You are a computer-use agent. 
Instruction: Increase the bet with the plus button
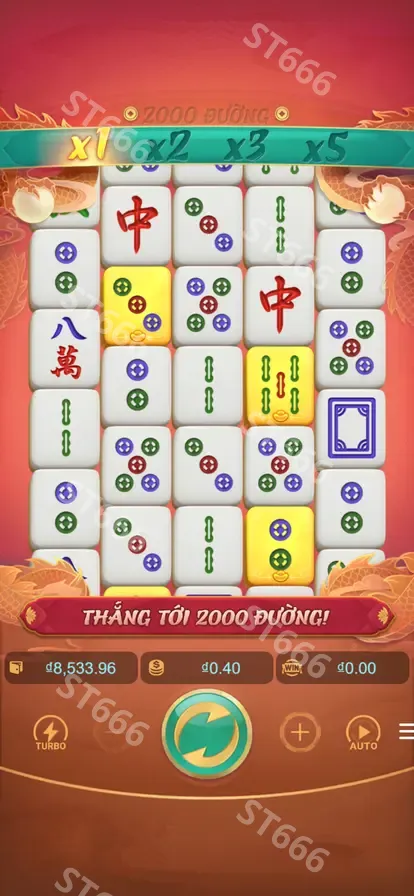point(300,732)
